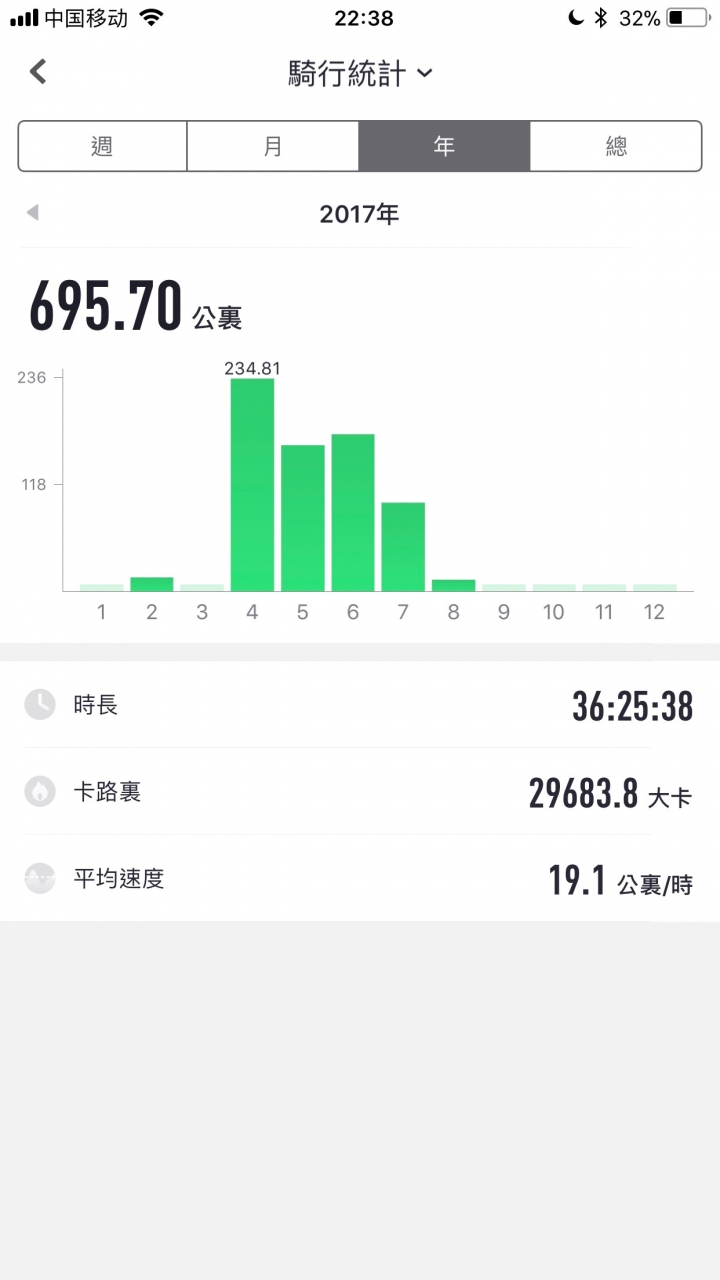Select the month 6 bar in chart

[x=353, y=513]
